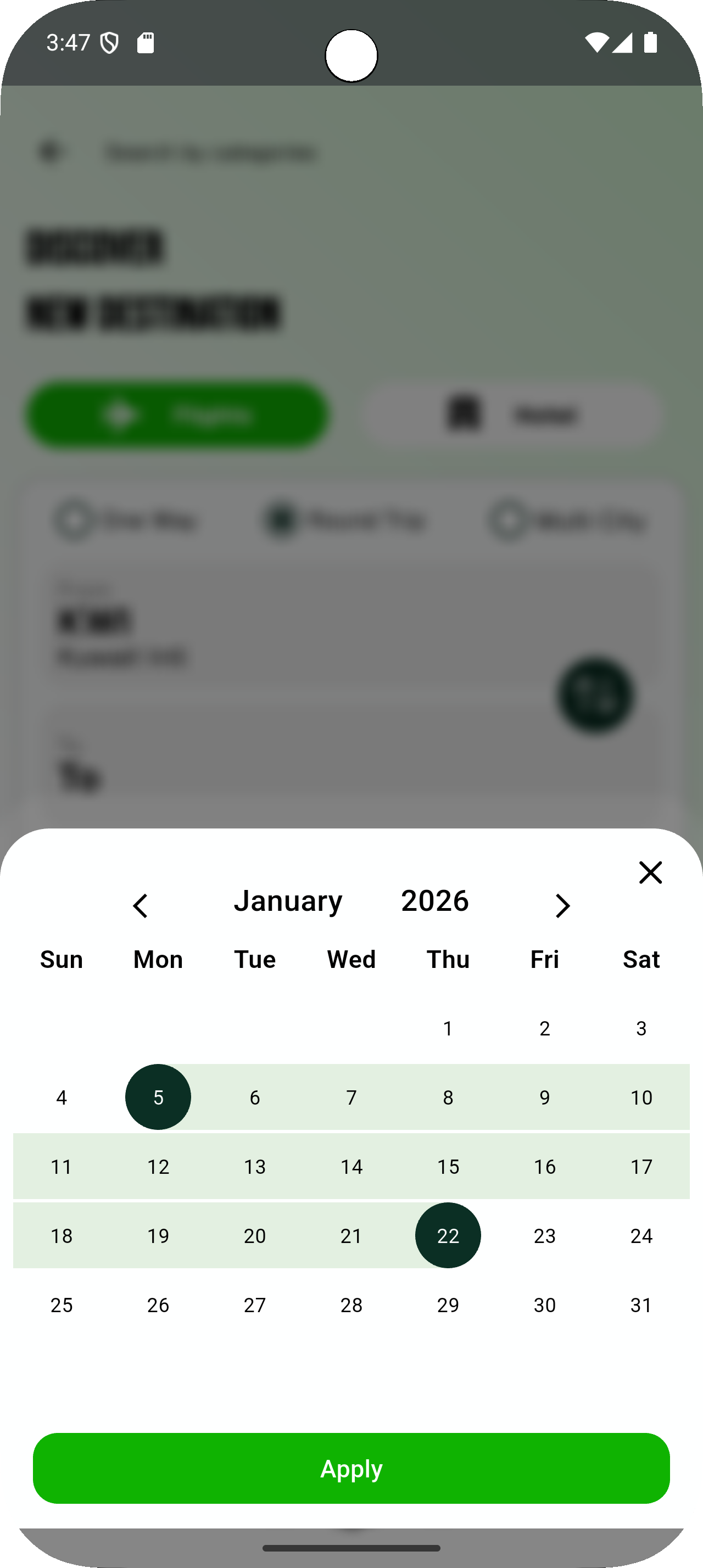Tap January 4 on calendar
This screenshot has height=1568, width=703.
click(x=62, y=1097)
